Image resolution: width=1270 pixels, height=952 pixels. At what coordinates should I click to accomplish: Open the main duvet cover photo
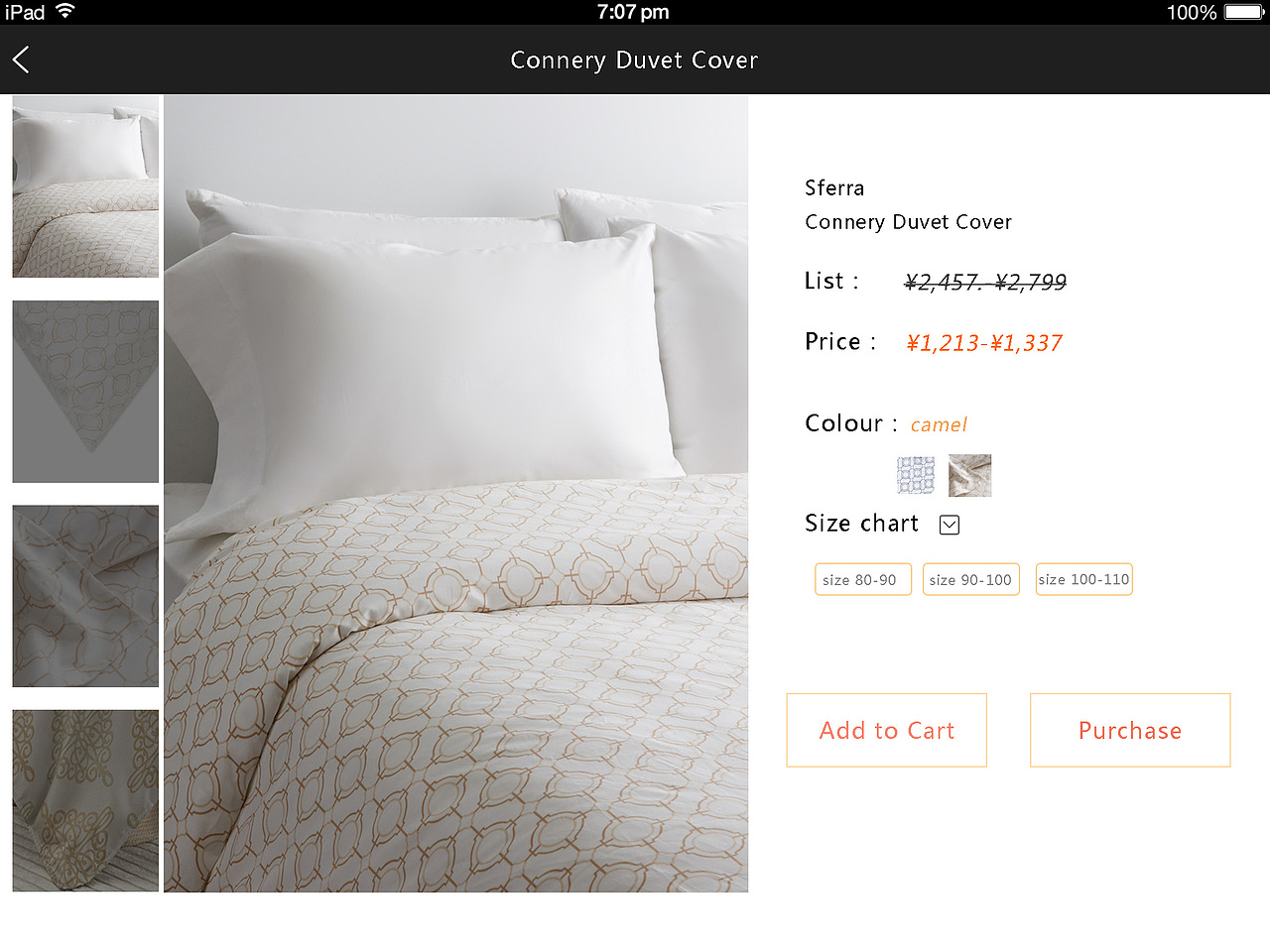[x=455, y=494]
